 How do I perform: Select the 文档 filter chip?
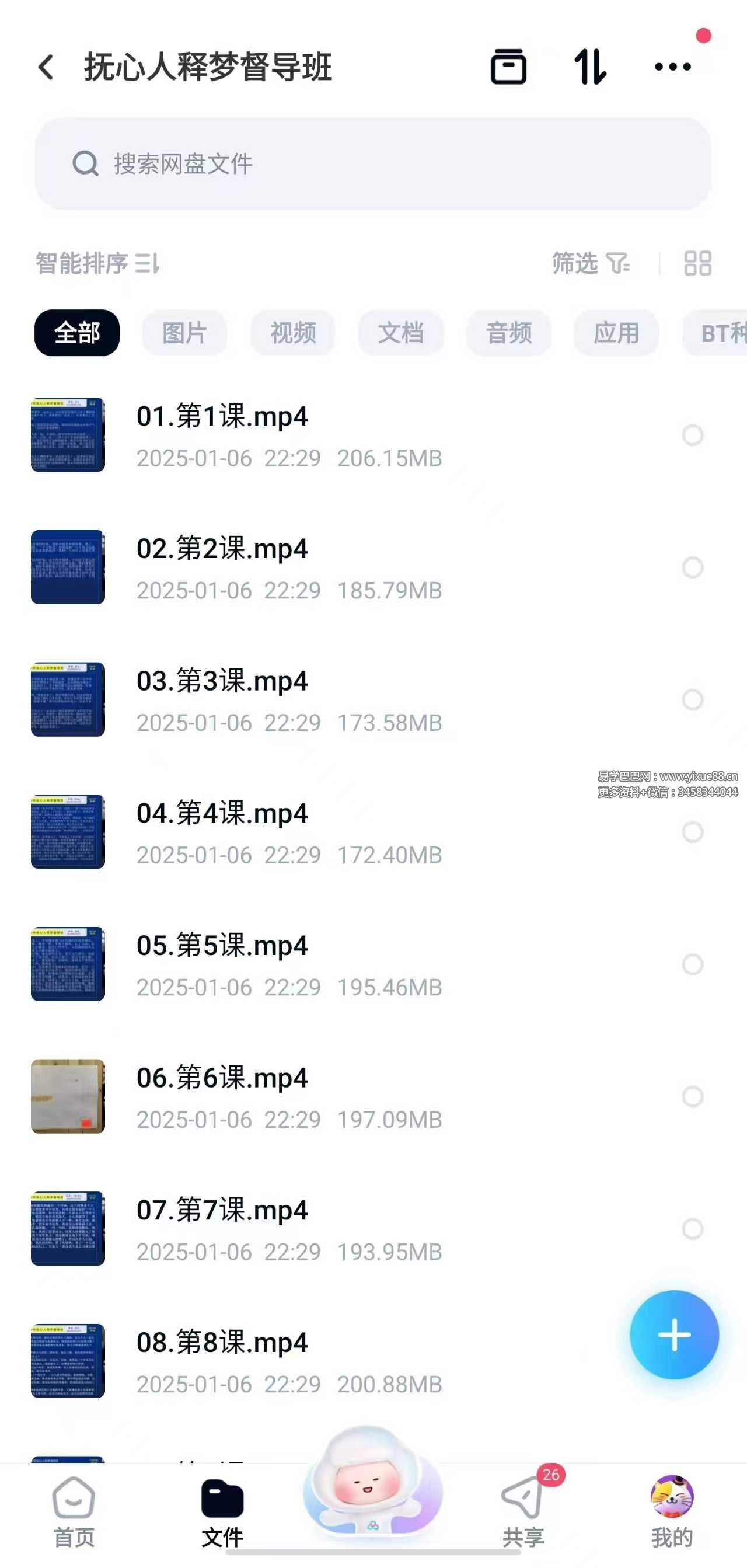coord(400,333)
